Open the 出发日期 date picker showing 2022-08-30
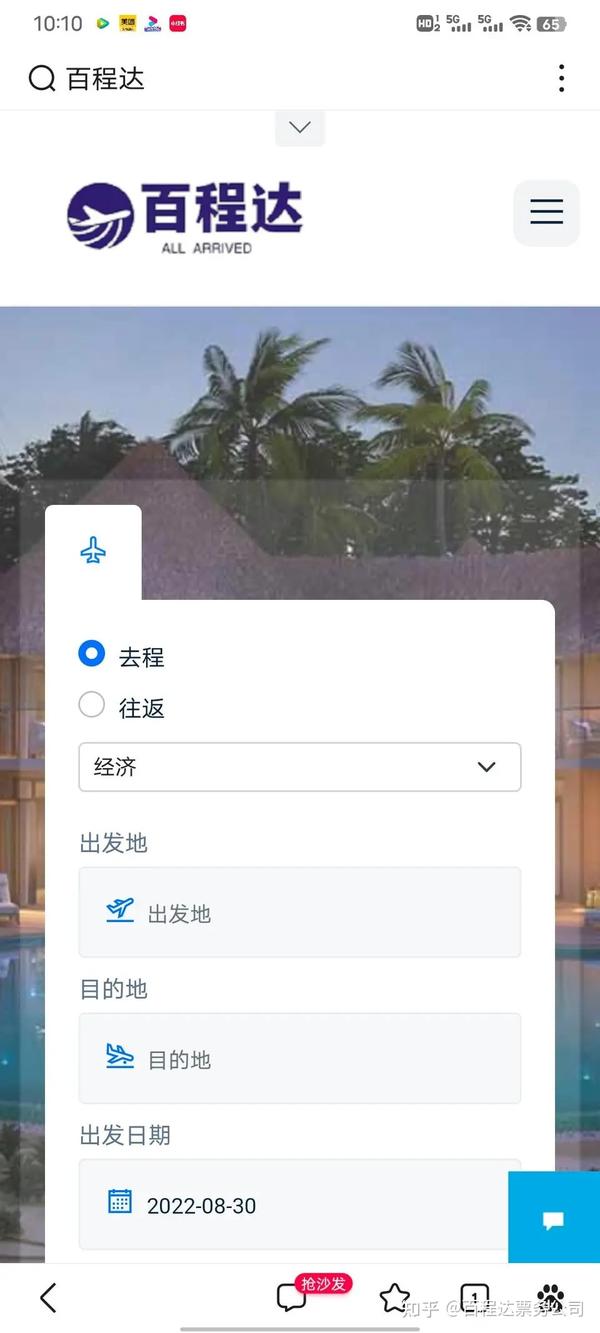The width and height of the screenshot is (600, 1333). (300, 1204)
